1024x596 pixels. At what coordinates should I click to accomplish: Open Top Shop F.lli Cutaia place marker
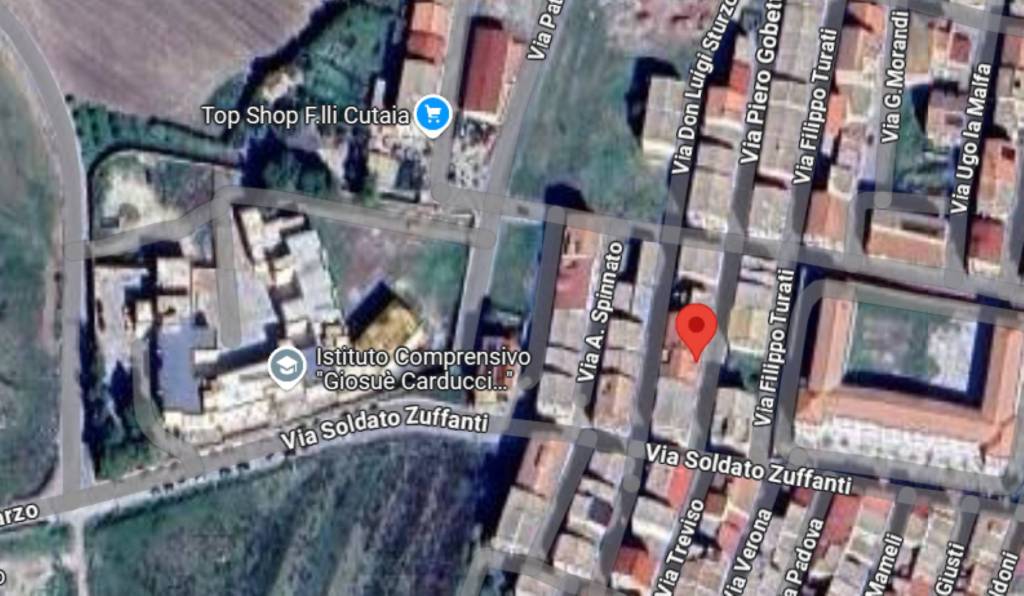(x=433, y=115)
